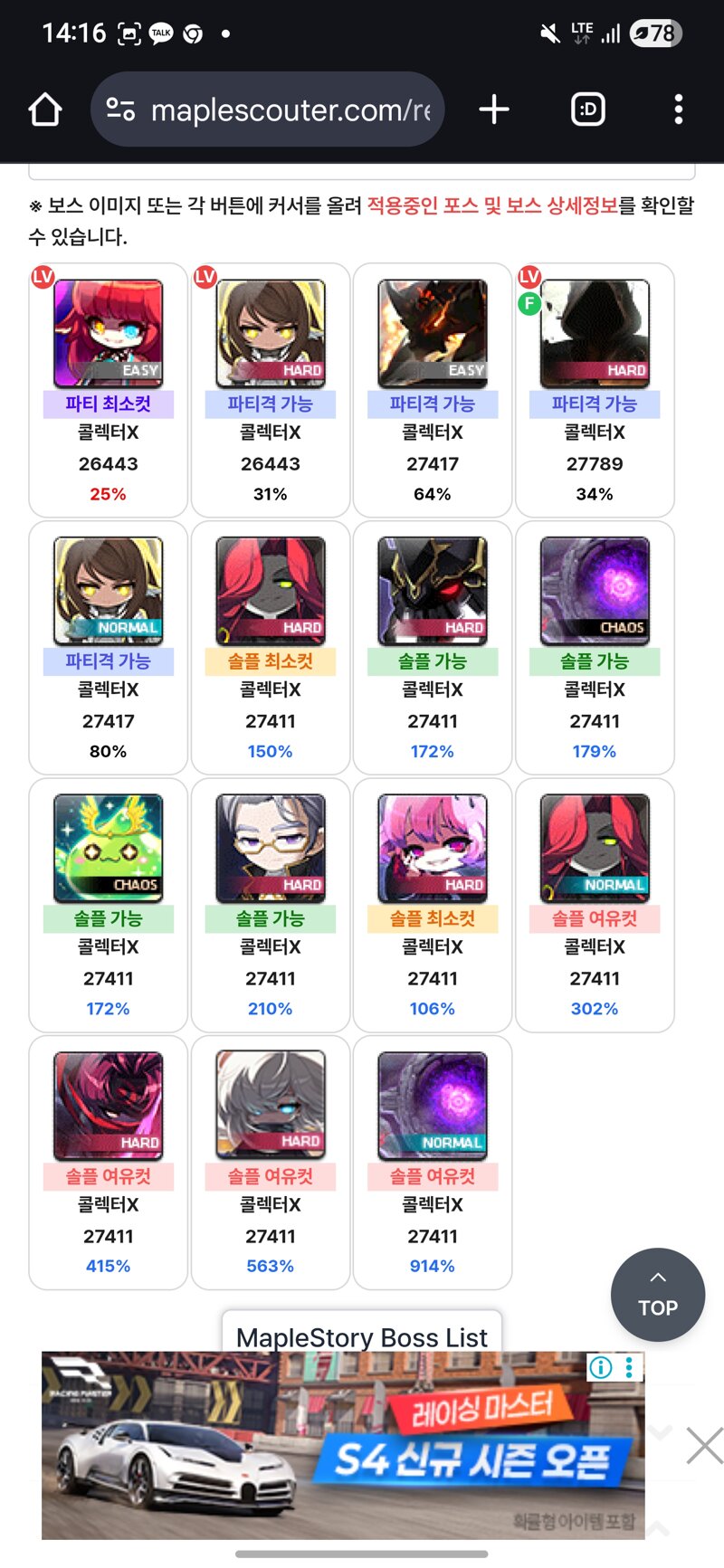Select the HARD boss card showing 563%
This screenshot has height=1568, width=724.
[x=271, y=1163]
